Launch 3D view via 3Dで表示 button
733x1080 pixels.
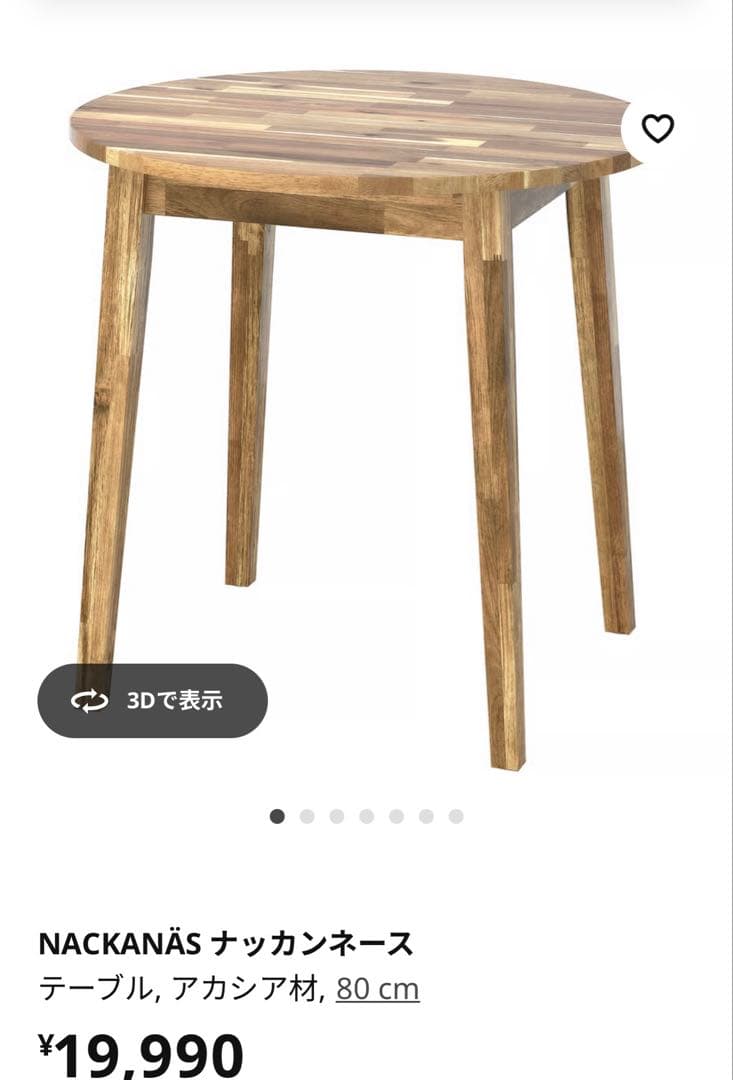pos(152,700)
